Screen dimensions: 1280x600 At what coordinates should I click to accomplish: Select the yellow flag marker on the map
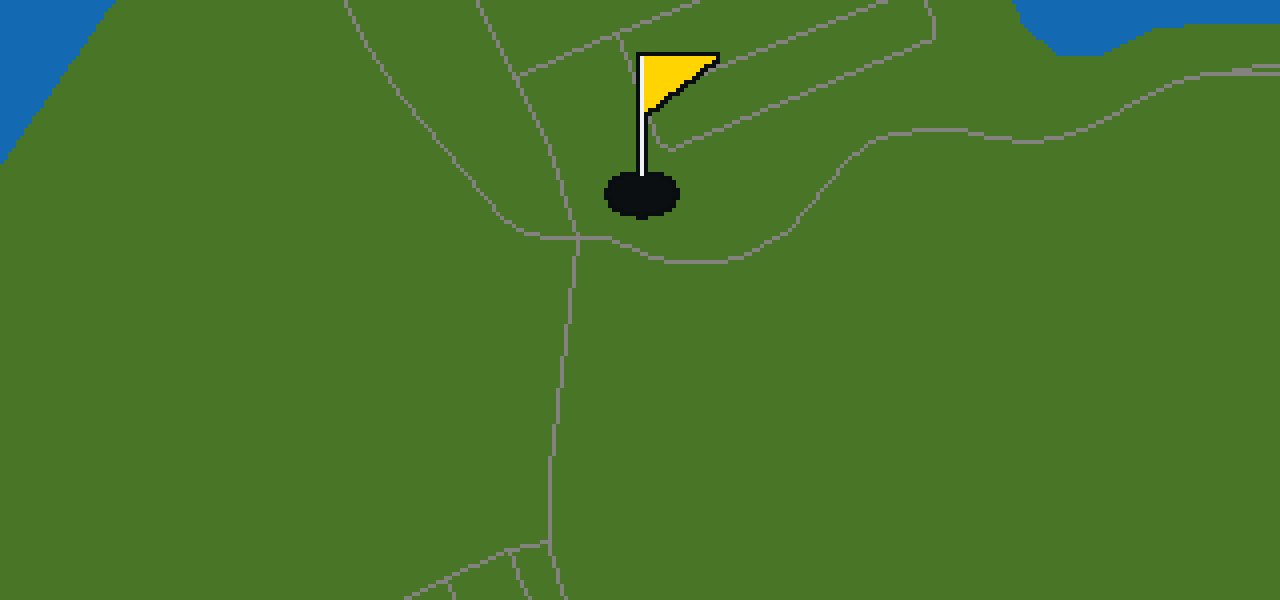tap(661, 135)
